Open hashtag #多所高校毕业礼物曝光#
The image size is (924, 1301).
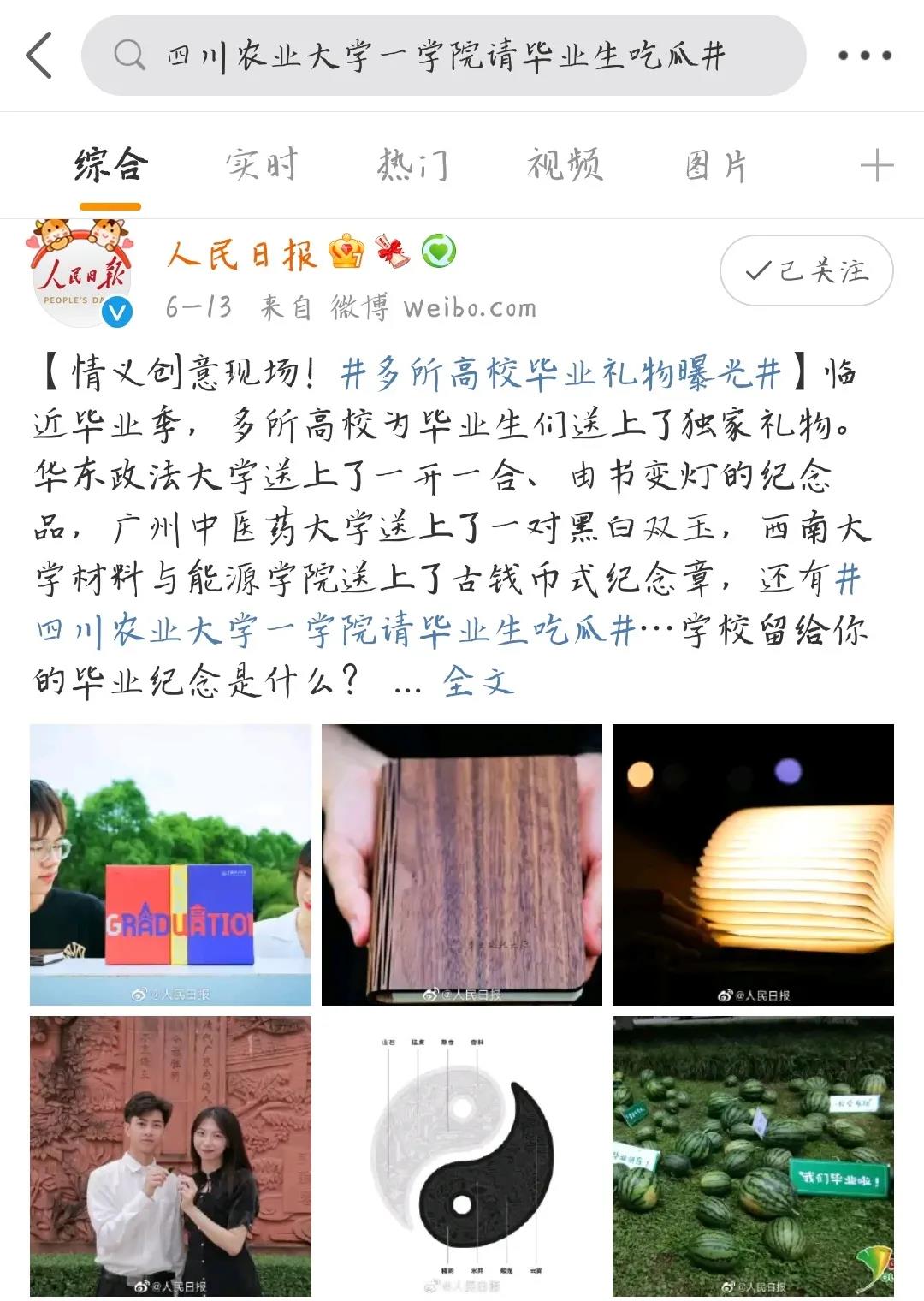560,373
